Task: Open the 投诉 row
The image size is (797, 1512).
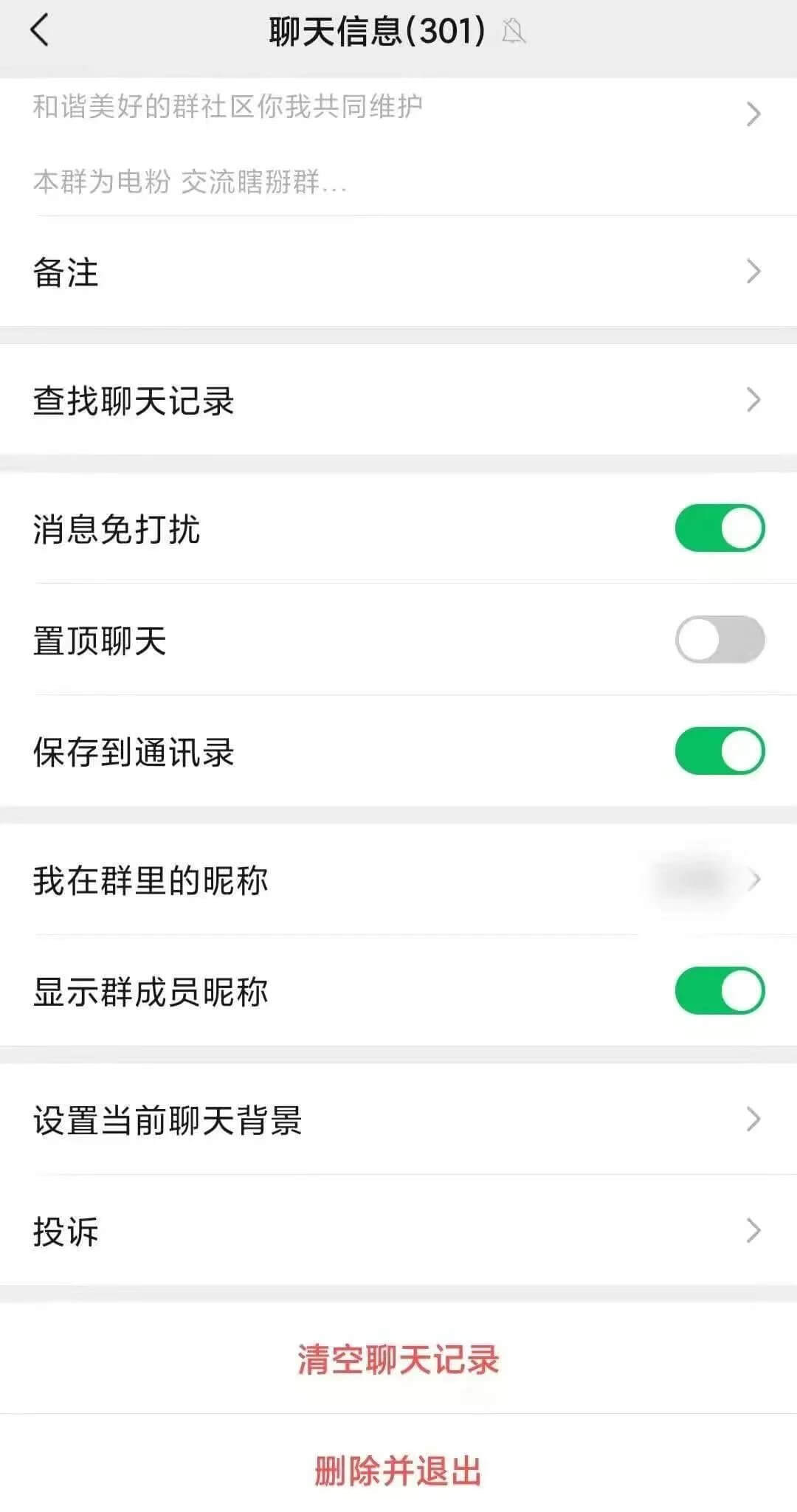Action: (398, 1231)
